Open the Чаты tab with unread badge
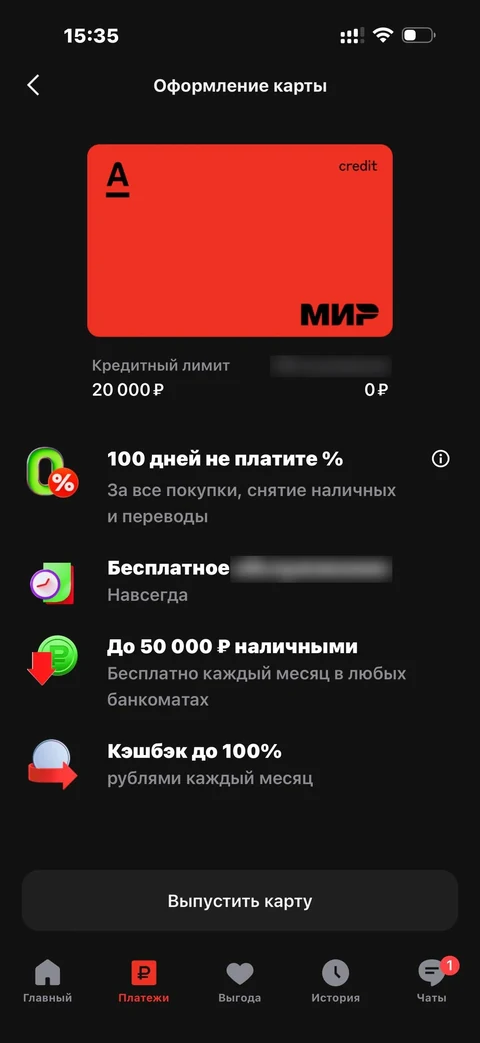The height and width of the screenshot is (1043, 480). (x=432, y=982)
